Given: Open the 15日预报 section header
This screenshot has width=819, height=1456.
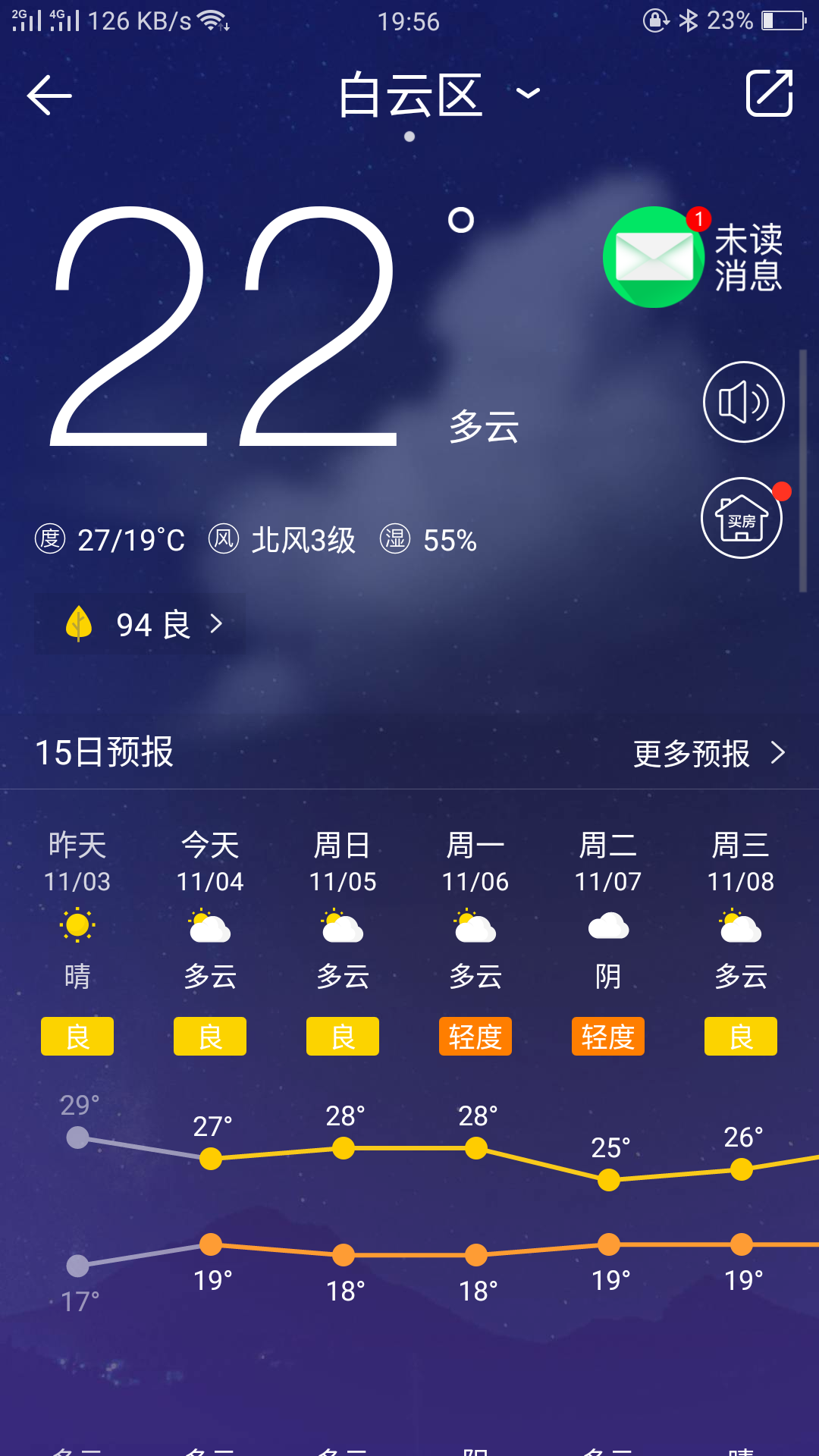Looking at the screenshot, I should point(105,754).
